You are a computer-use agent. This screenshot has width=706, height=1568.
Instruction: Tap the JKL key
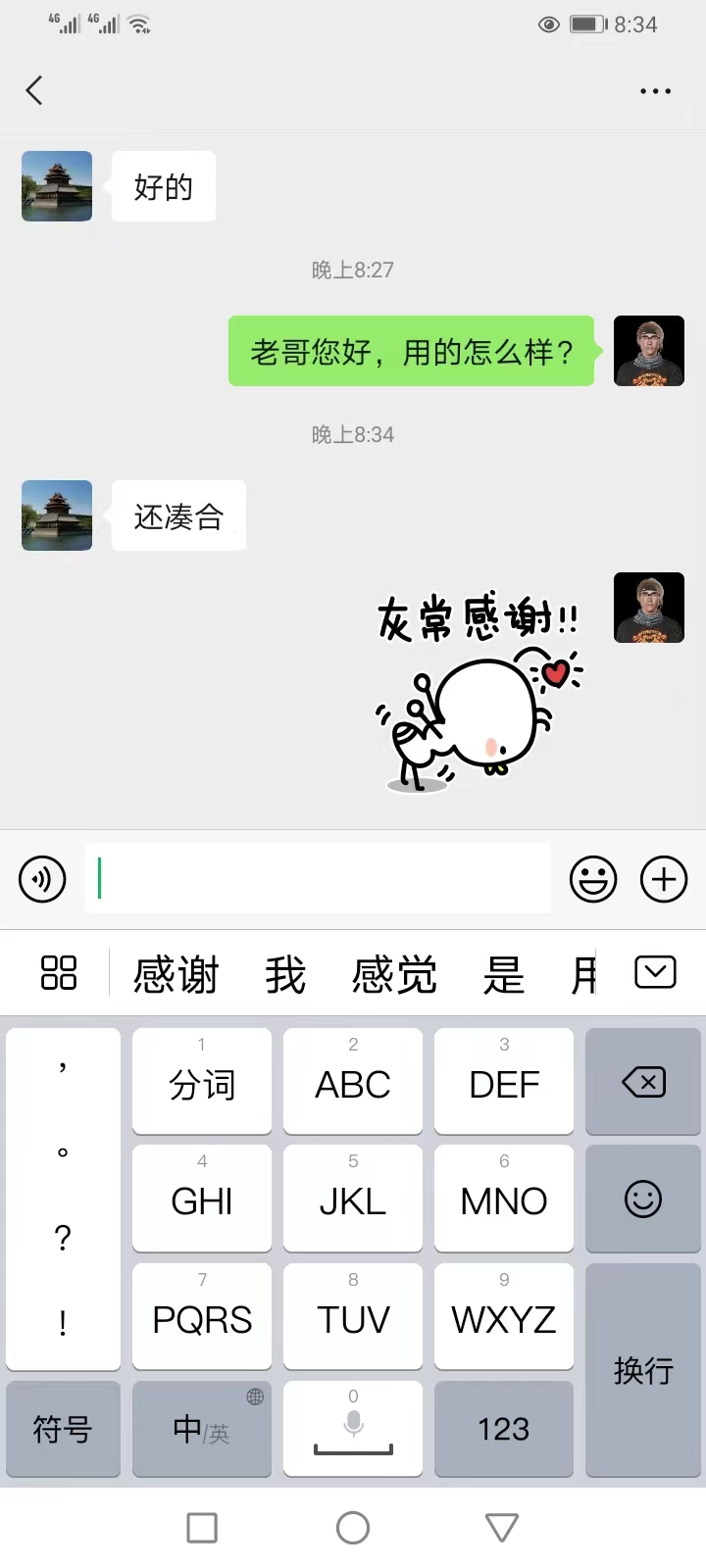point(353,1199)
